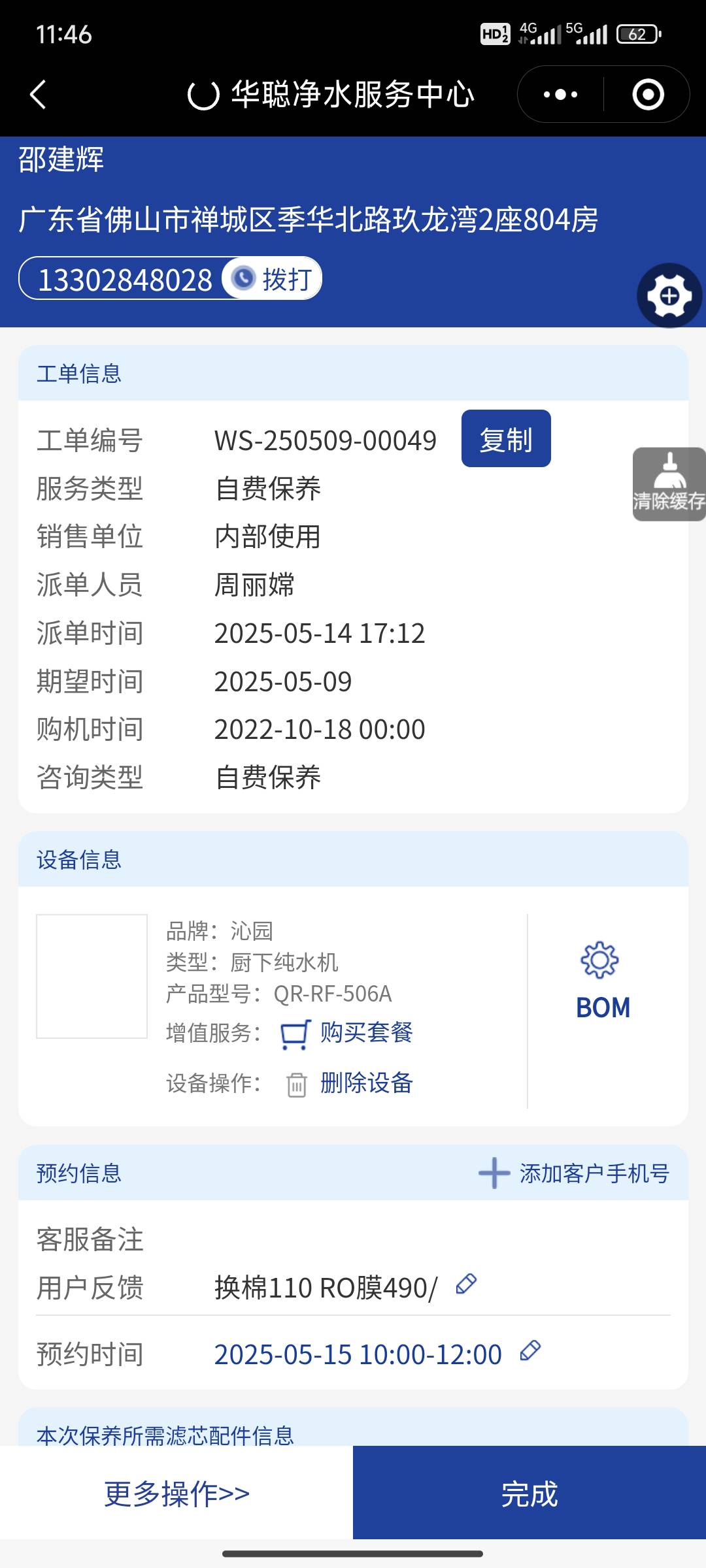Tap the floating gear plus icon

pyautogui.click(x=669, y=296)
